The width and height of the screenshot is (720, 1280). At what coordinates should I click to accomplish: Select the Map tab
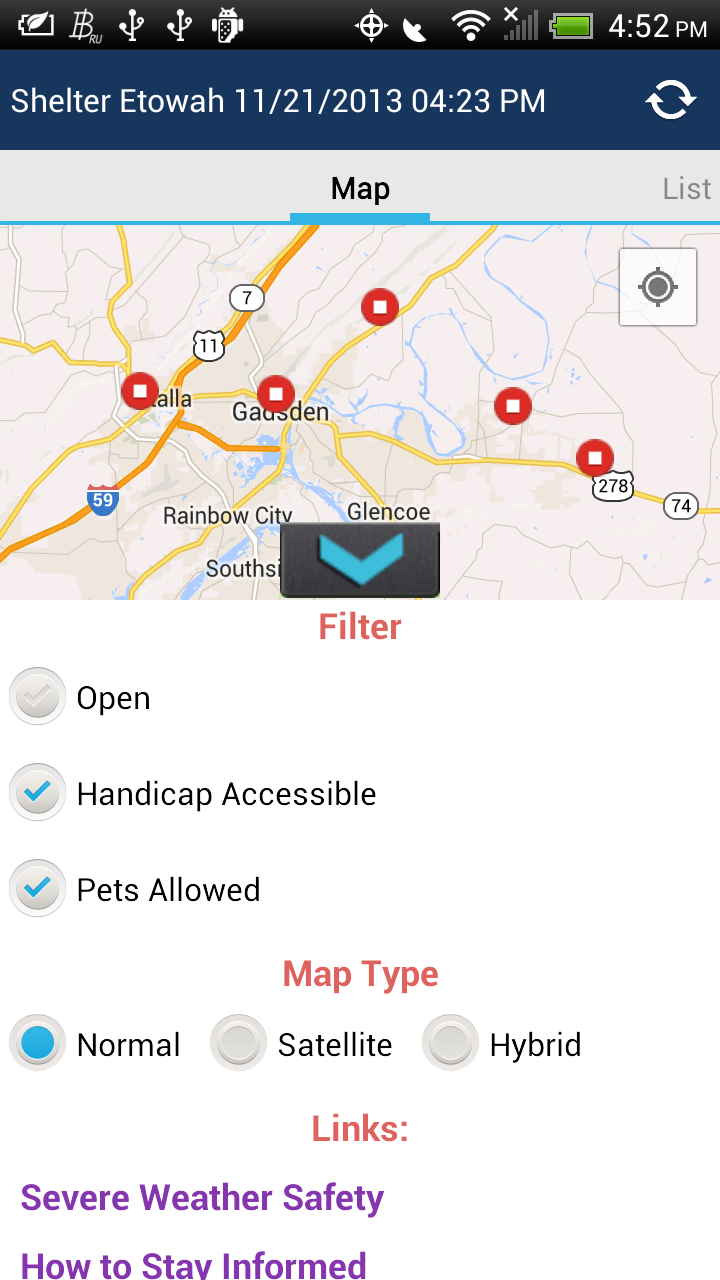tap(360, 189)
